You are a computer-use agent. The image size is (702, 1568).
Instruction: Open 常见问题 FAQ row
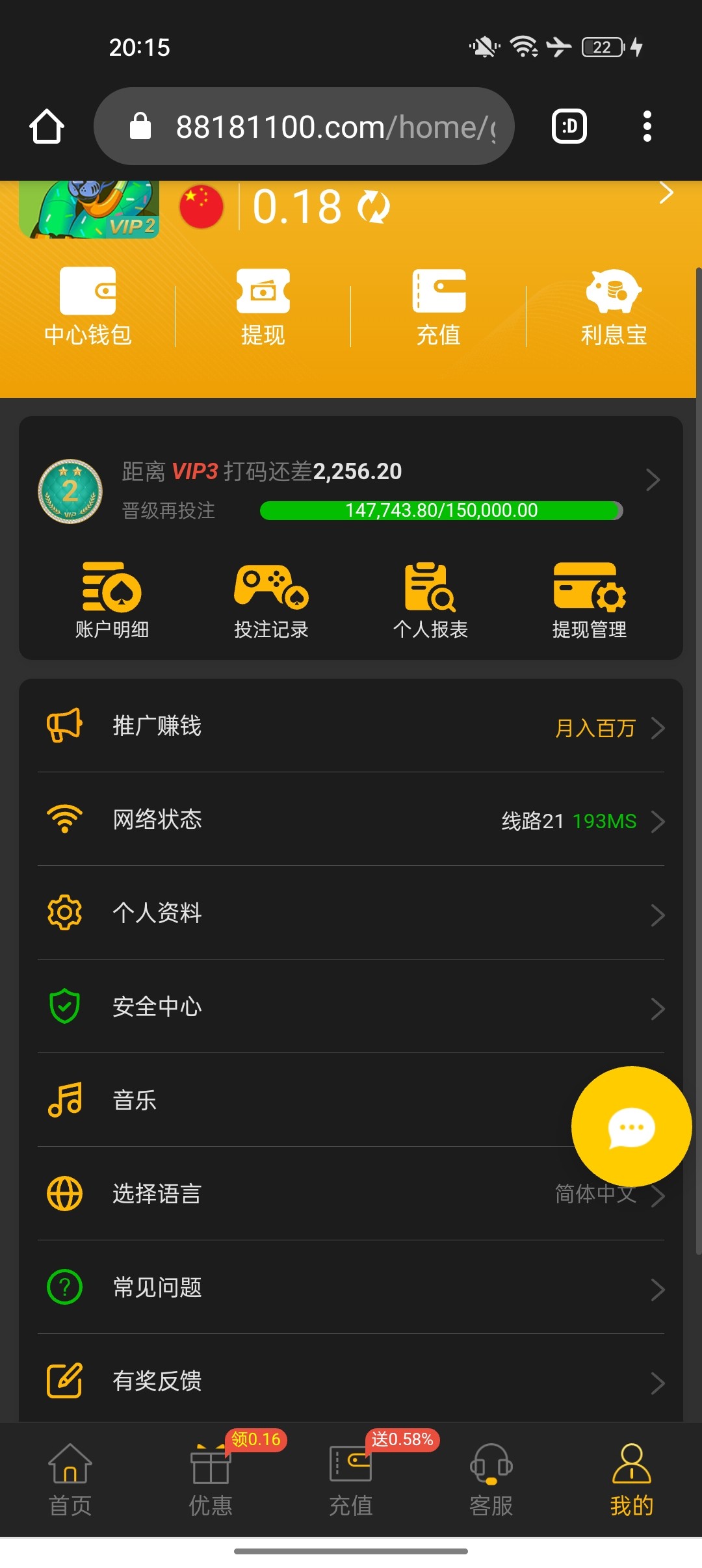351,1288
